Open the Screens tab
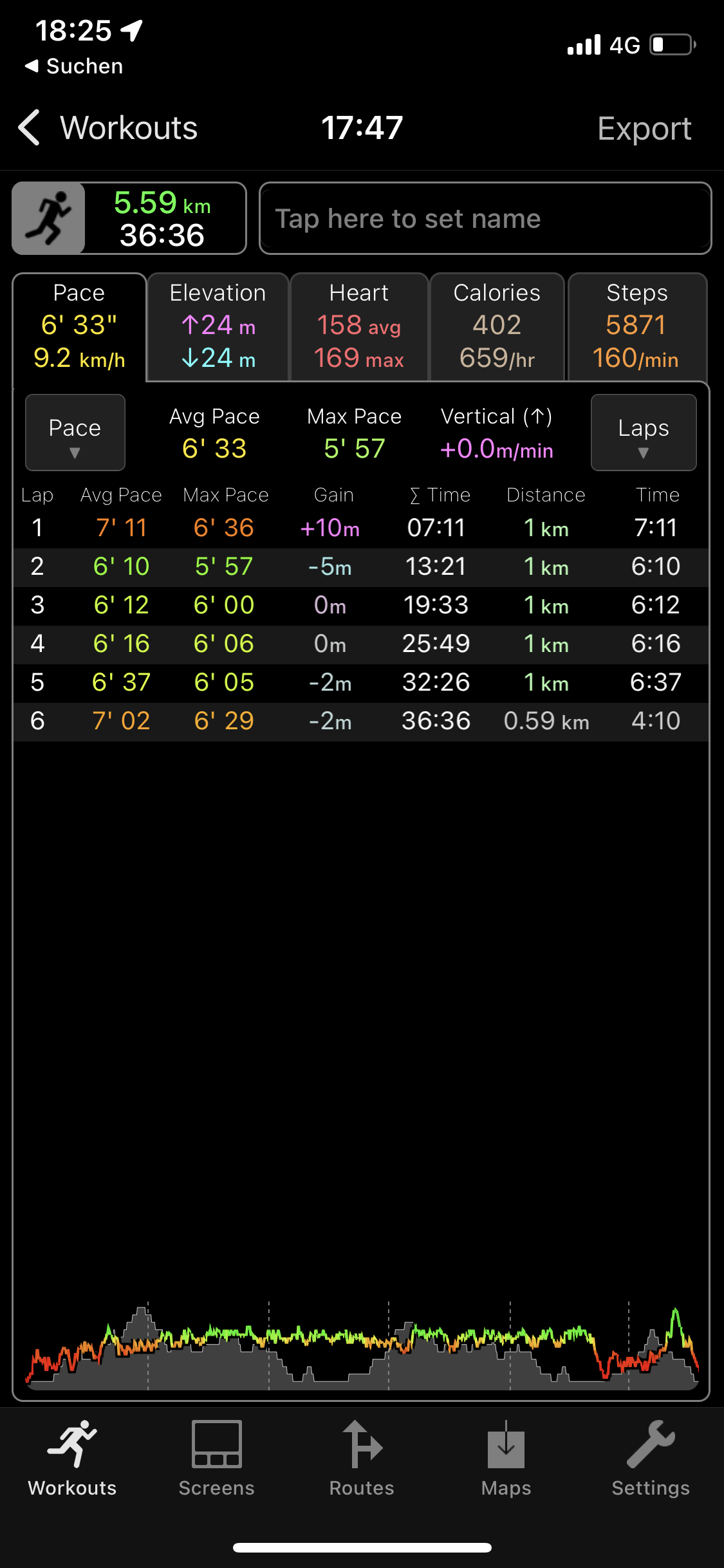The width and height of the screenshot is (724, 1568). (217, 1459)
